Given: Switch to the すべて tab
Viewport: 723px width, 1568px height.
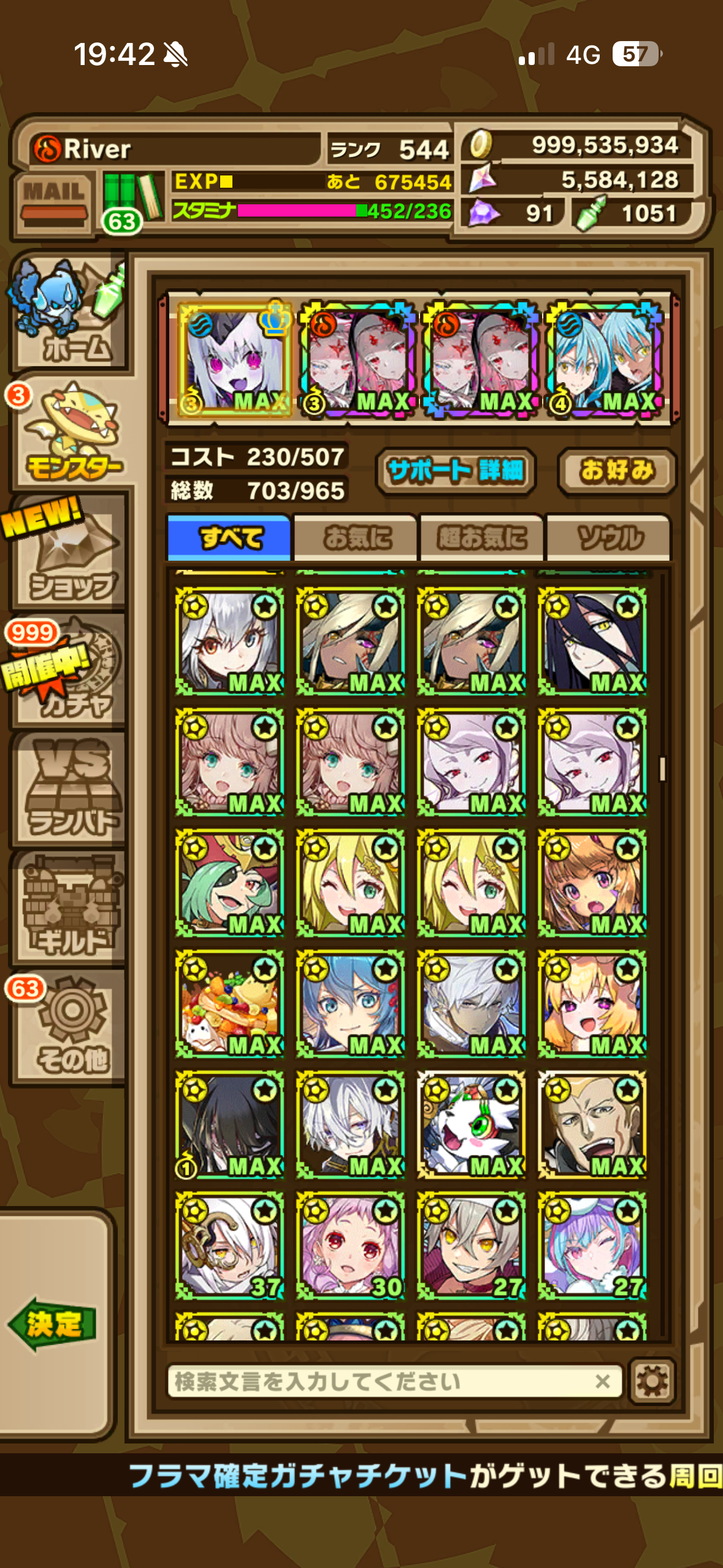Looking at the screenshot, I should (229, 537).
